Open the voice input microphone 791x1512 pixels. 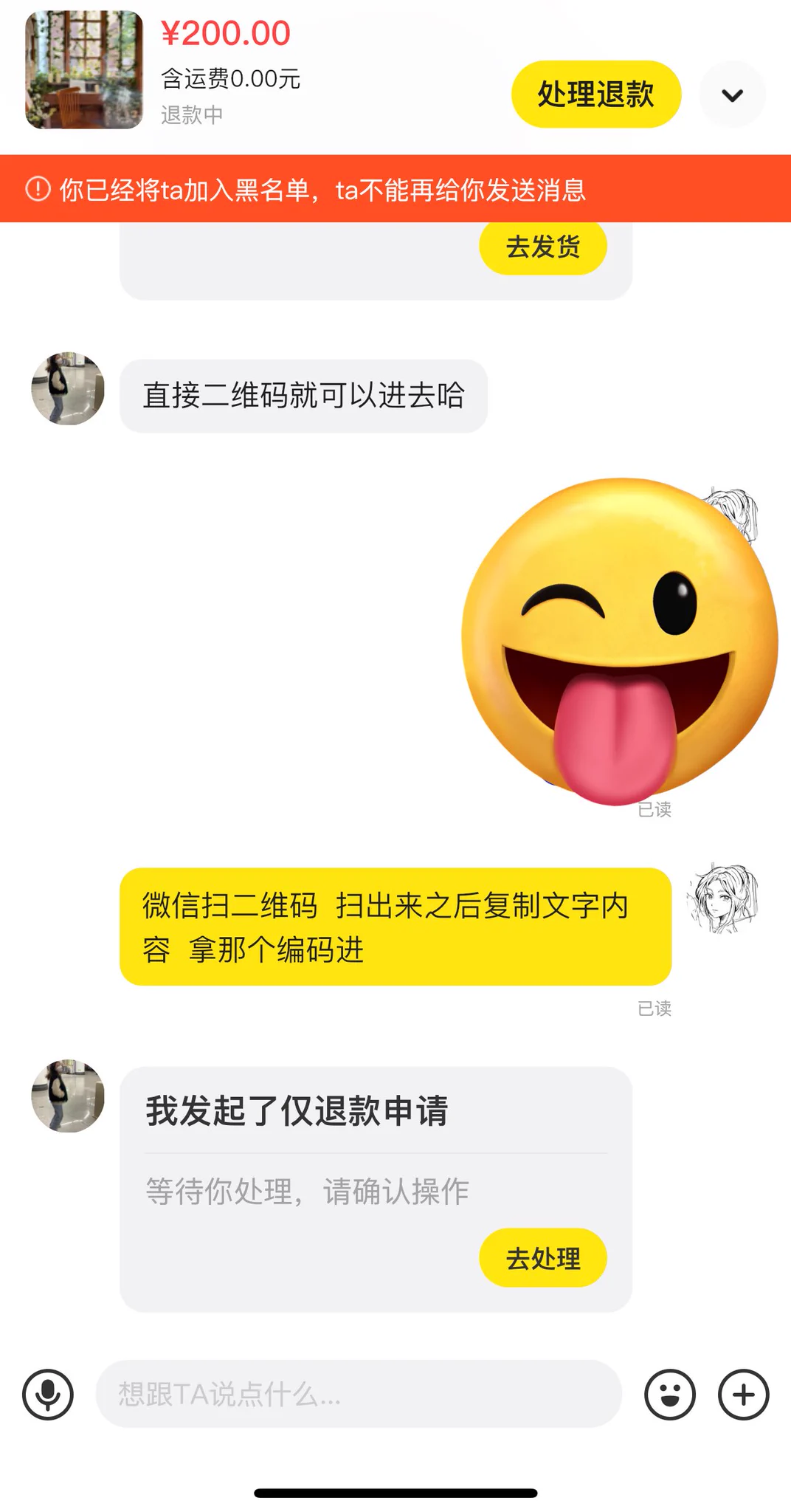48,1395
